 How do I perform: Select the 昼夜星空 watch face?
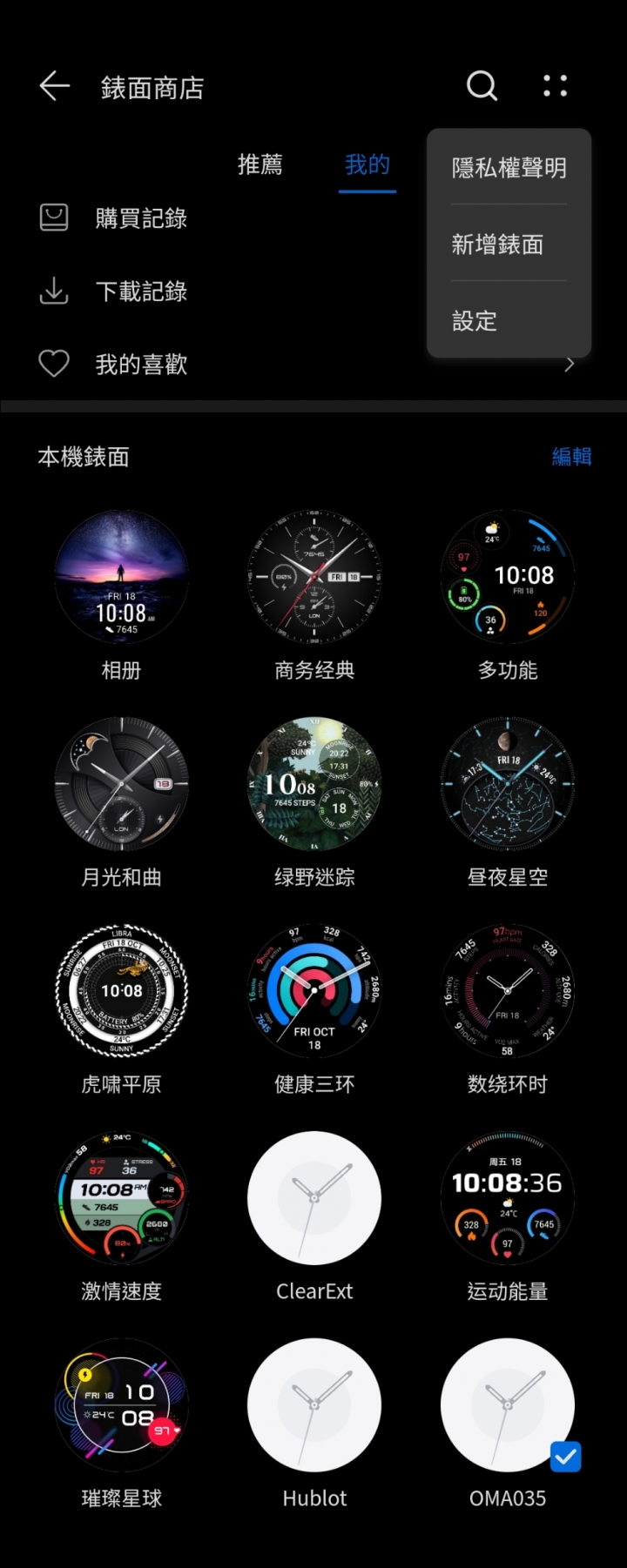pos(508,784)
